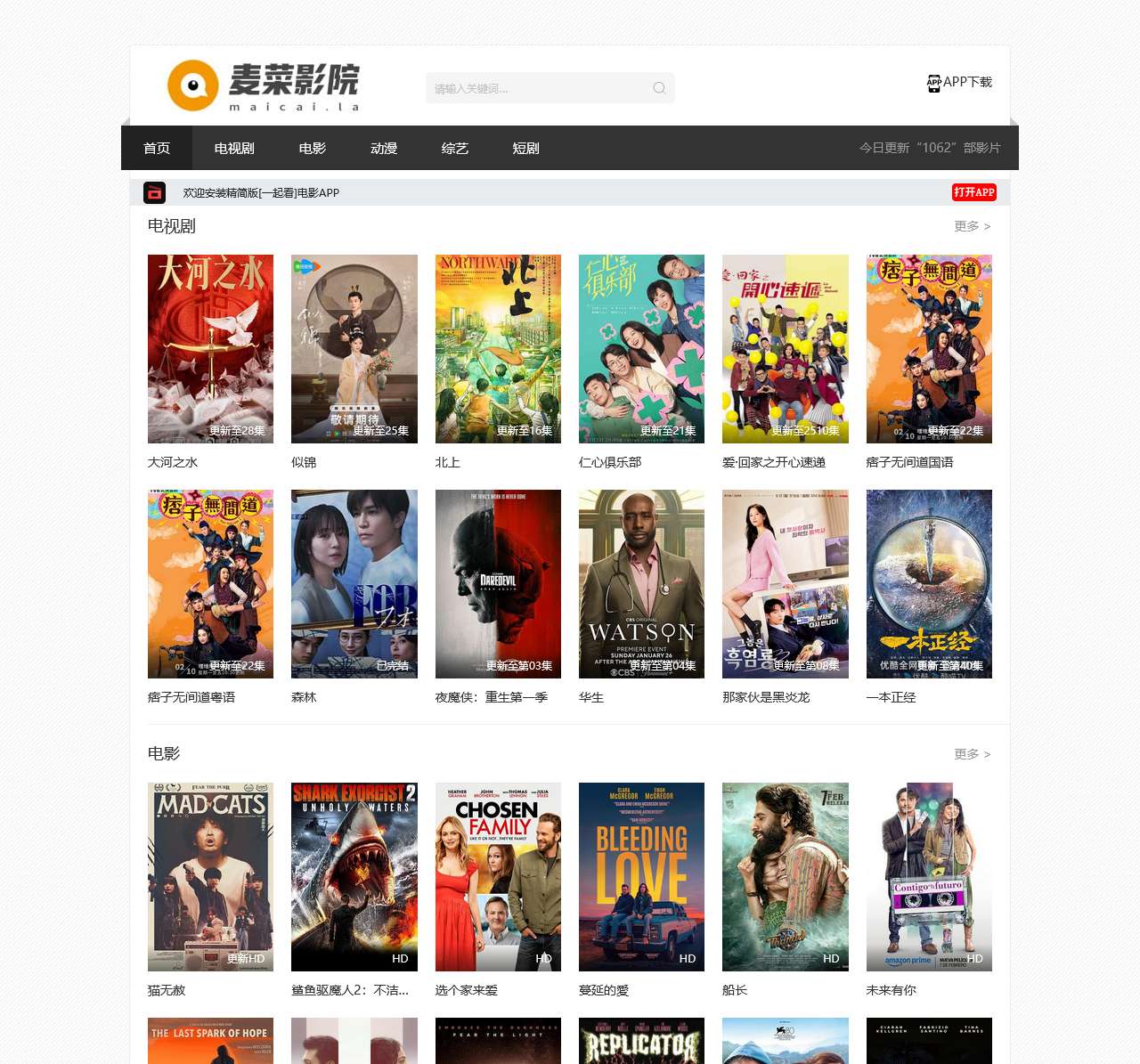Switch to the 动漫 tab
This screenshot has height=1064, width=1140.
click(x=384, y=148)
